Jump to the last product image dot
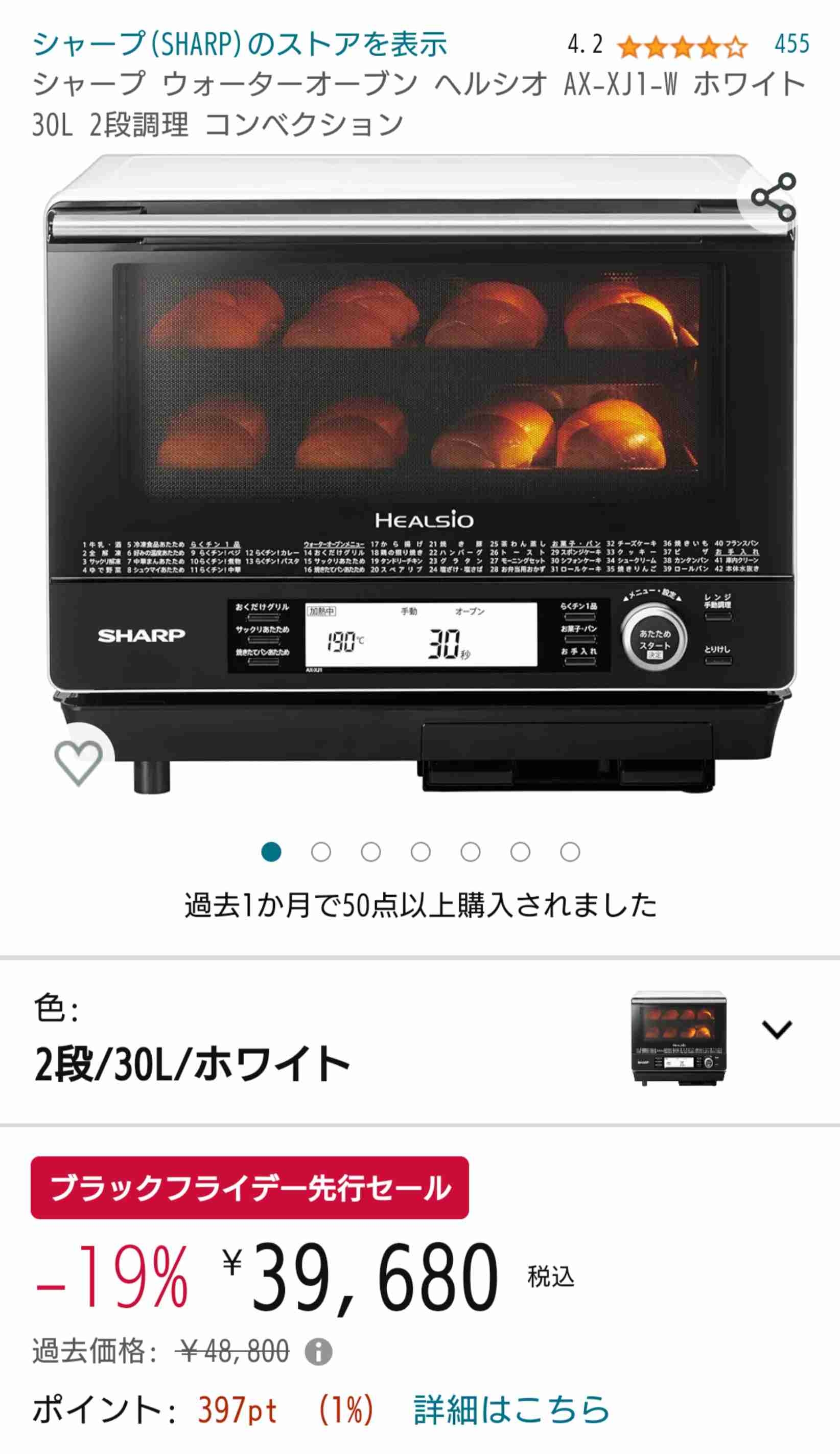 tap(570, 852)
